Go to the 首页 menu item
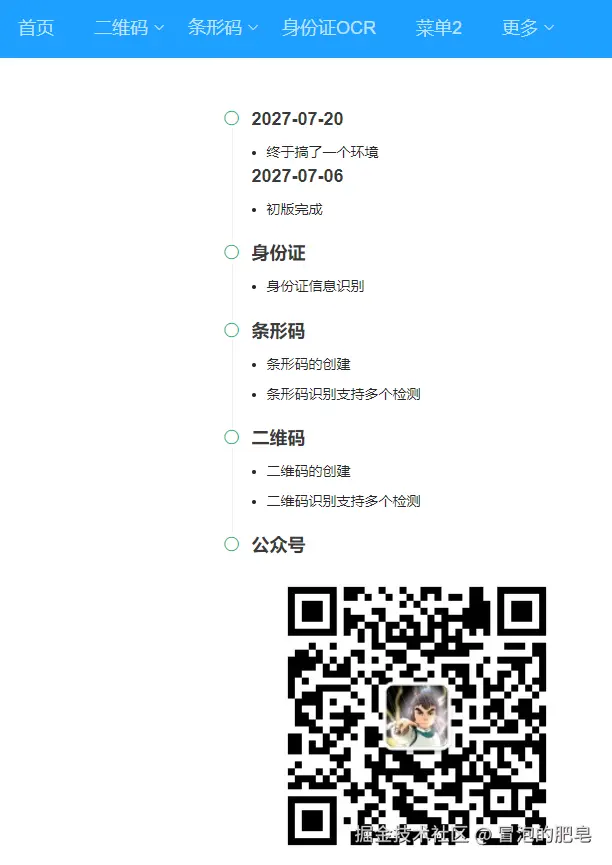Image resolution: width=612 pixels, height=865 pixels. pyautogui.click(x=36, y=28)
